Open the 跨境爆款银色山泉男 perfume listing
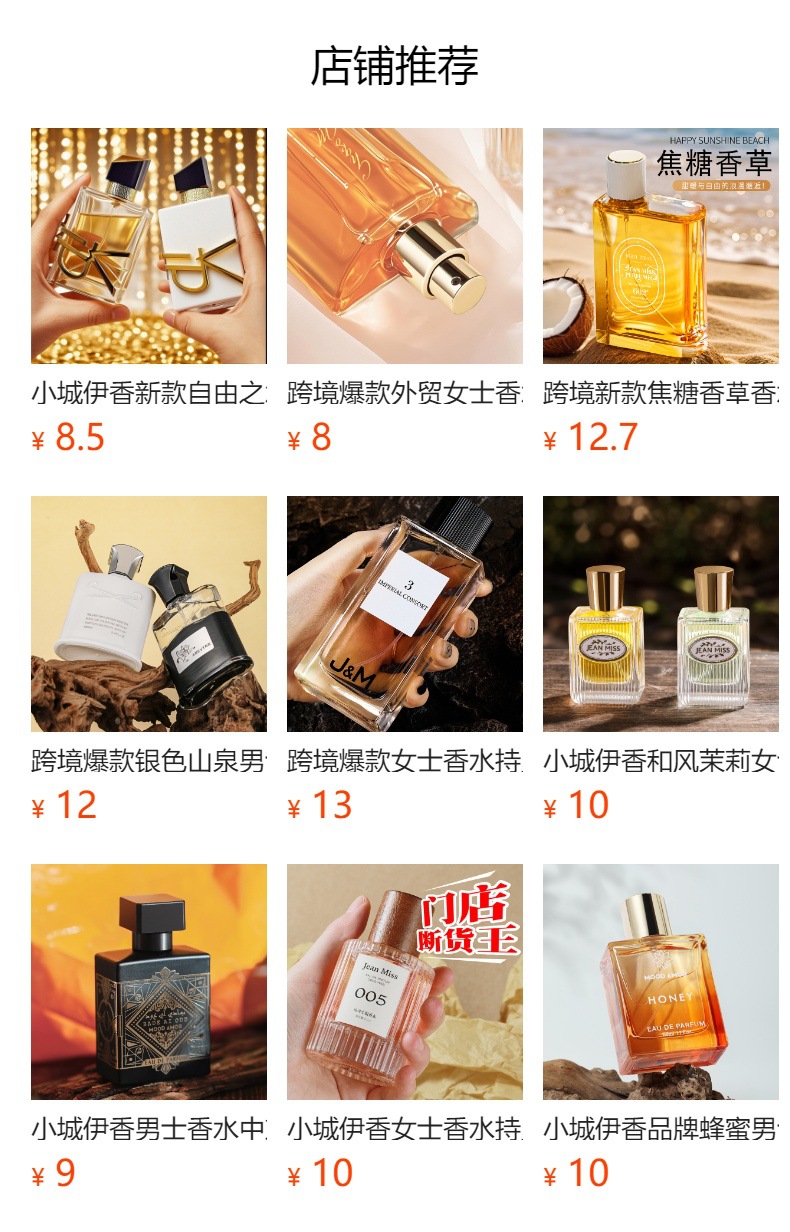This screenshot has height=1232, width=790. tap(149, 614)
